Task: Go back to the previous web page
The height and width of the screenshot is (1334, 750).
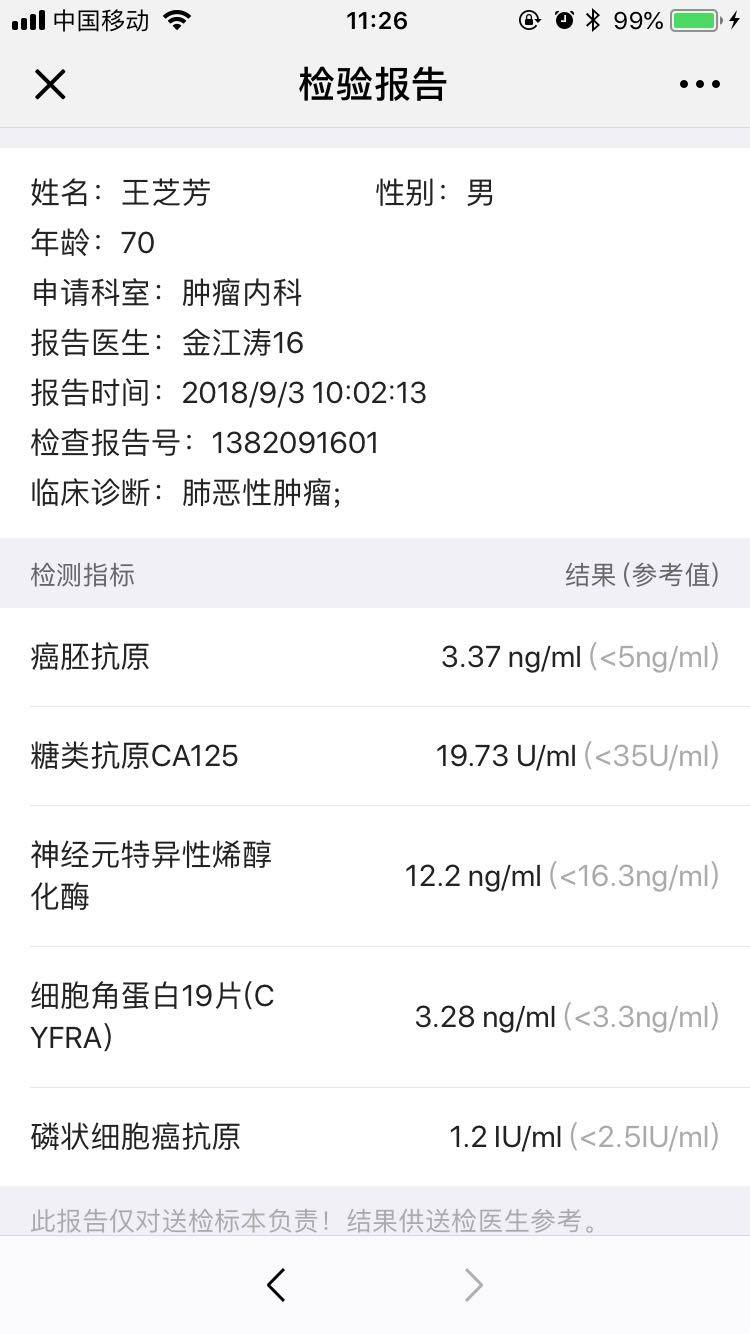Action: (277, 1284)
